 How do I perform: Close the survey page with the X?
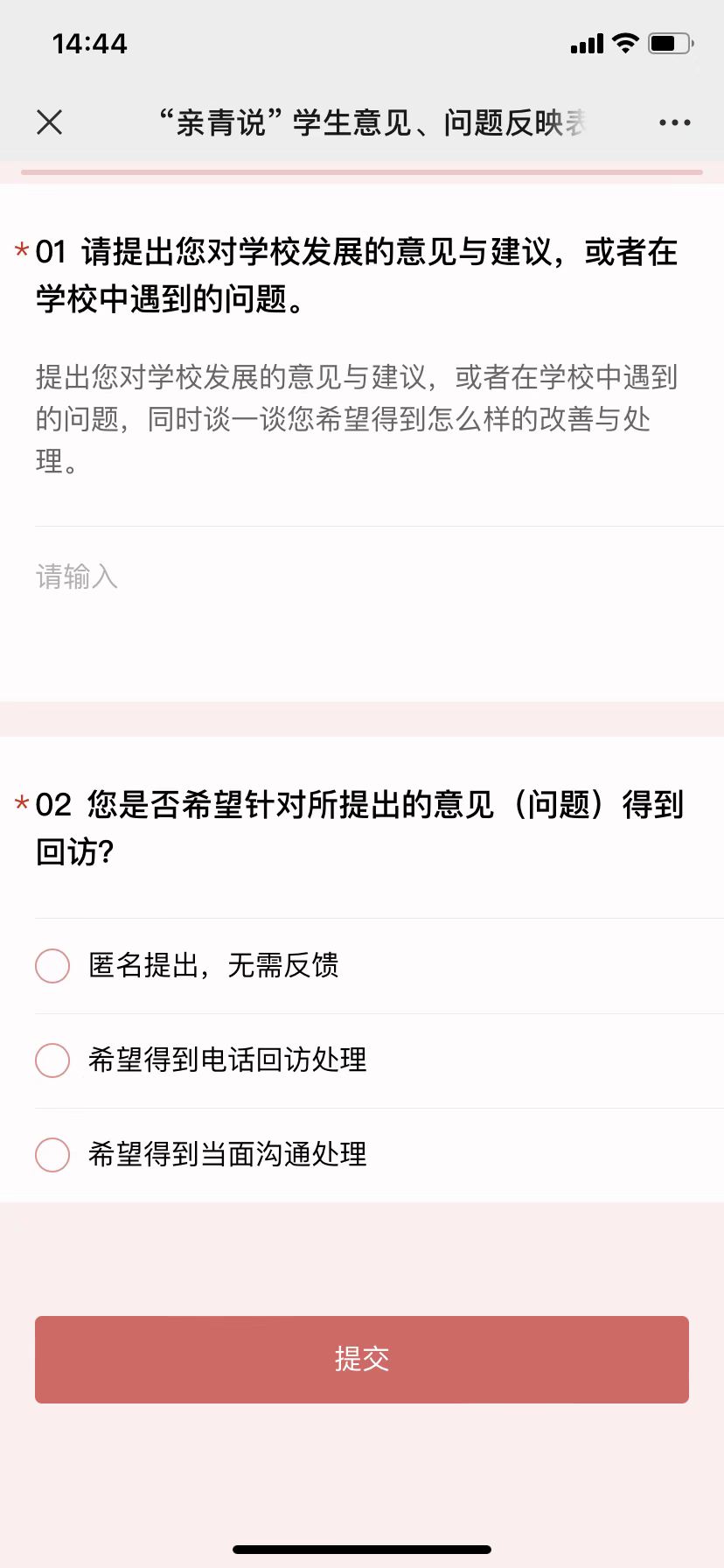tap(50, 122)
